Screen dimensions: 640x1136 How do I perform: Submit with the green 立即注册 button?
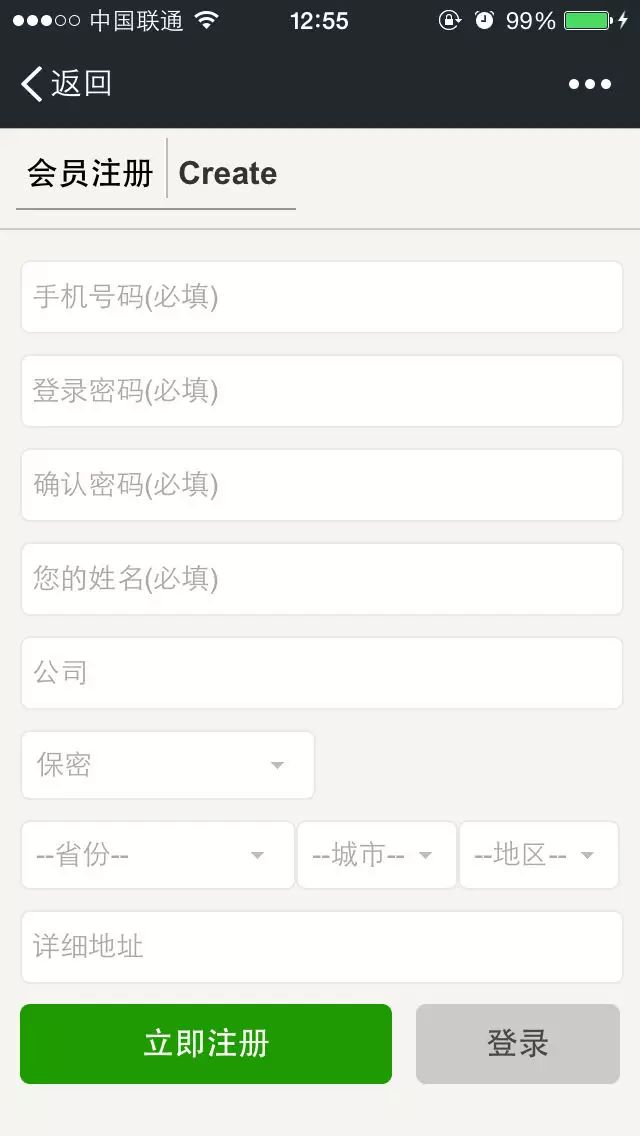coord(206,1044)
